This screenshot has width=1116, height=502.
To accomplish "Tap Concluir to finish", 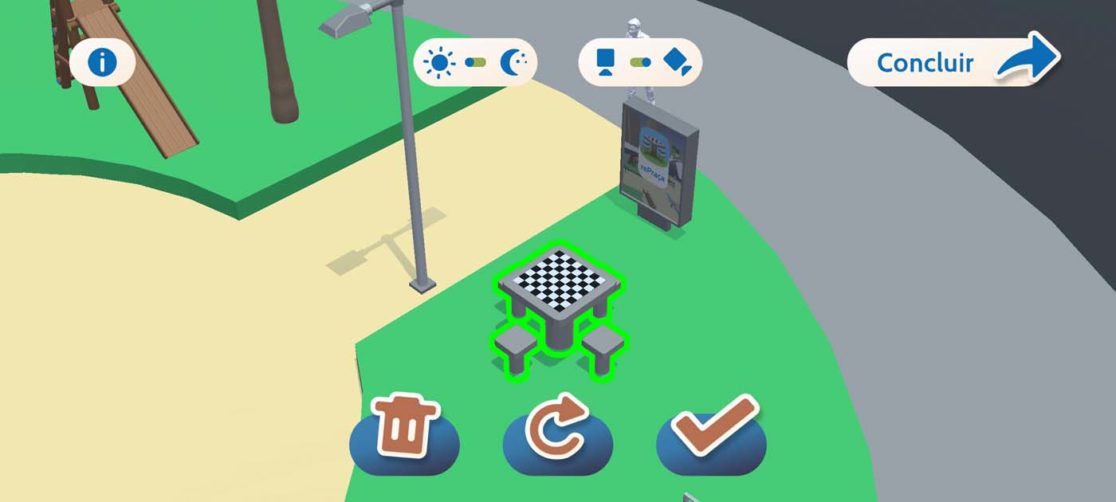I will [x=953, y=62].
